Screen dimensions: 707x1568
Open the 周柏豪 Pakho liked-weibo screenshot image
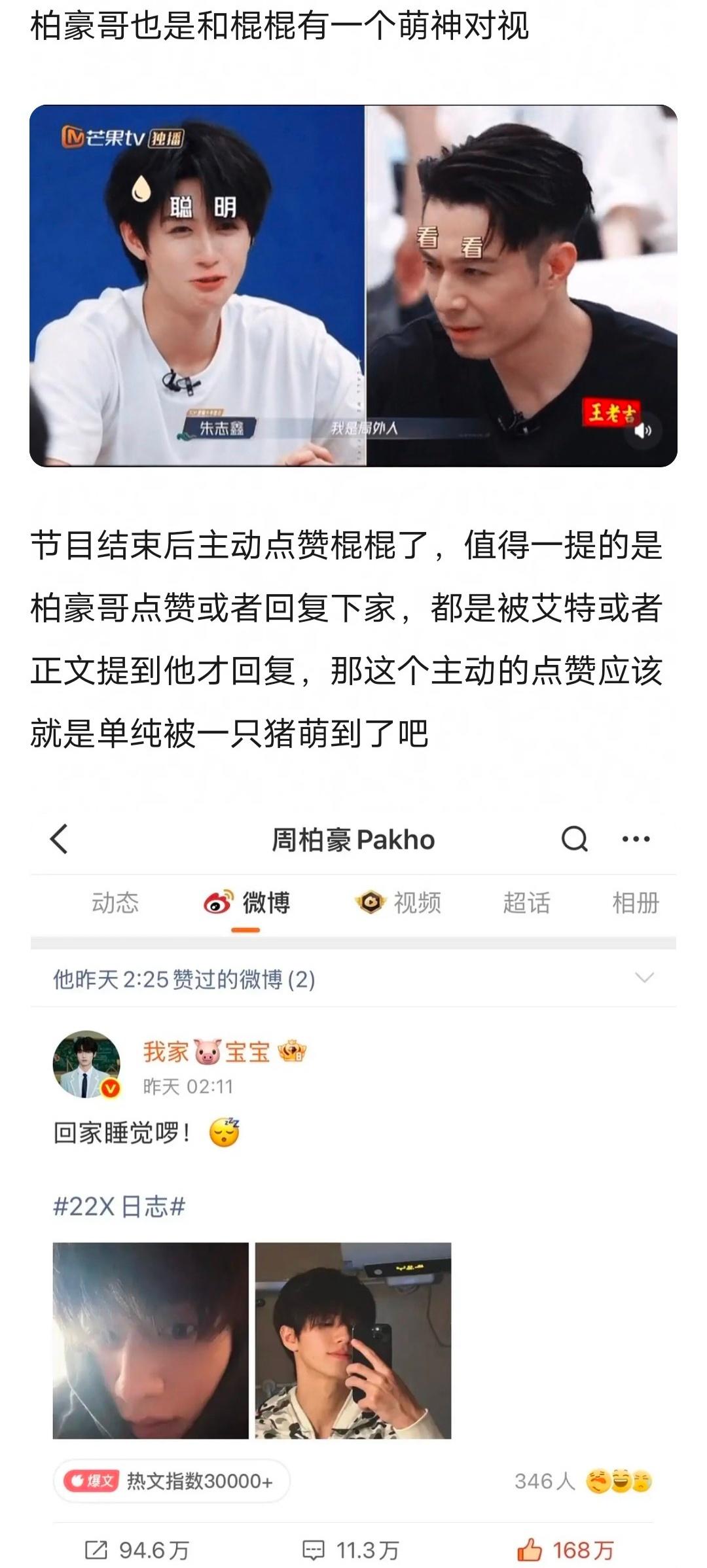(353, 1178)
